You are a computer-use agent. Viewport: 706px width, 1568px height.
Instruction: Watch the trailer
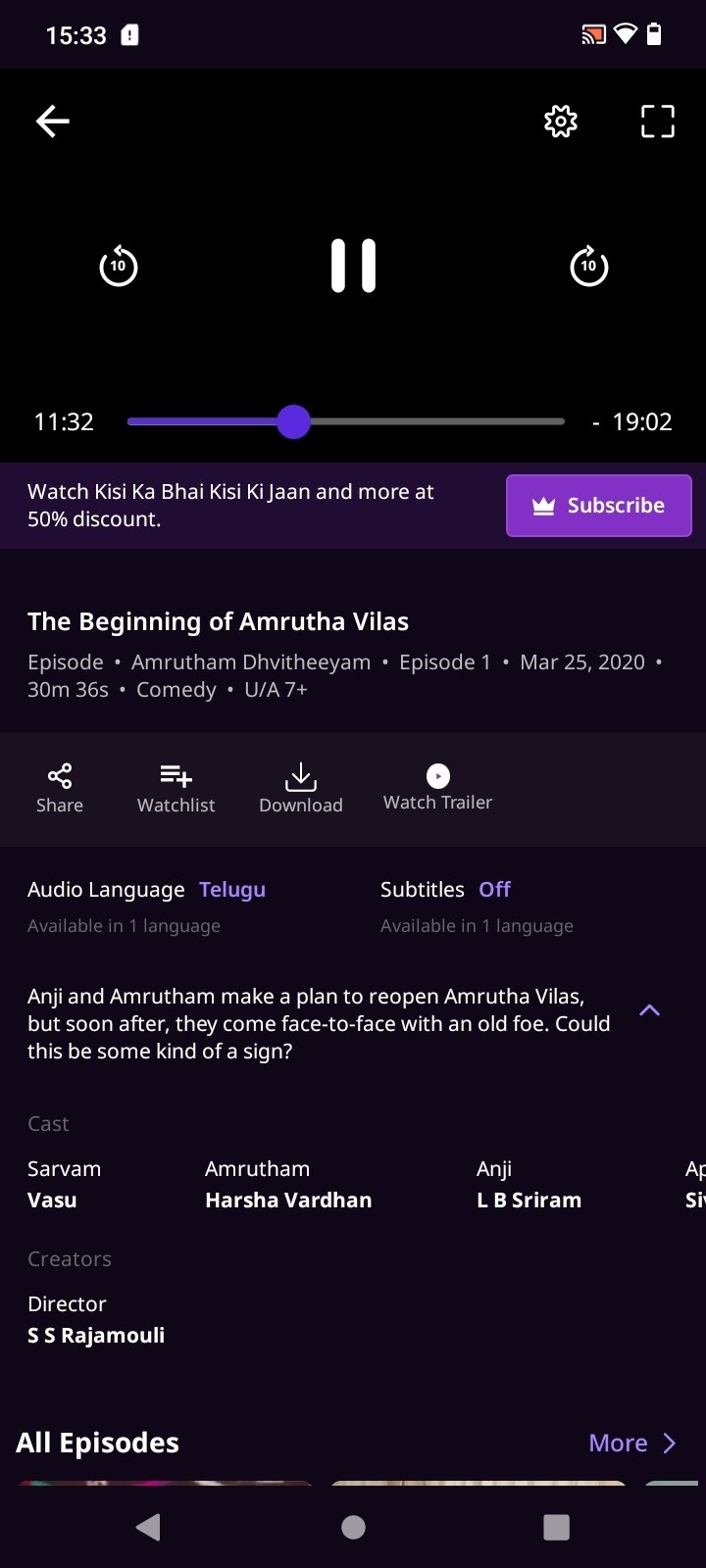[x=437, y=789]
